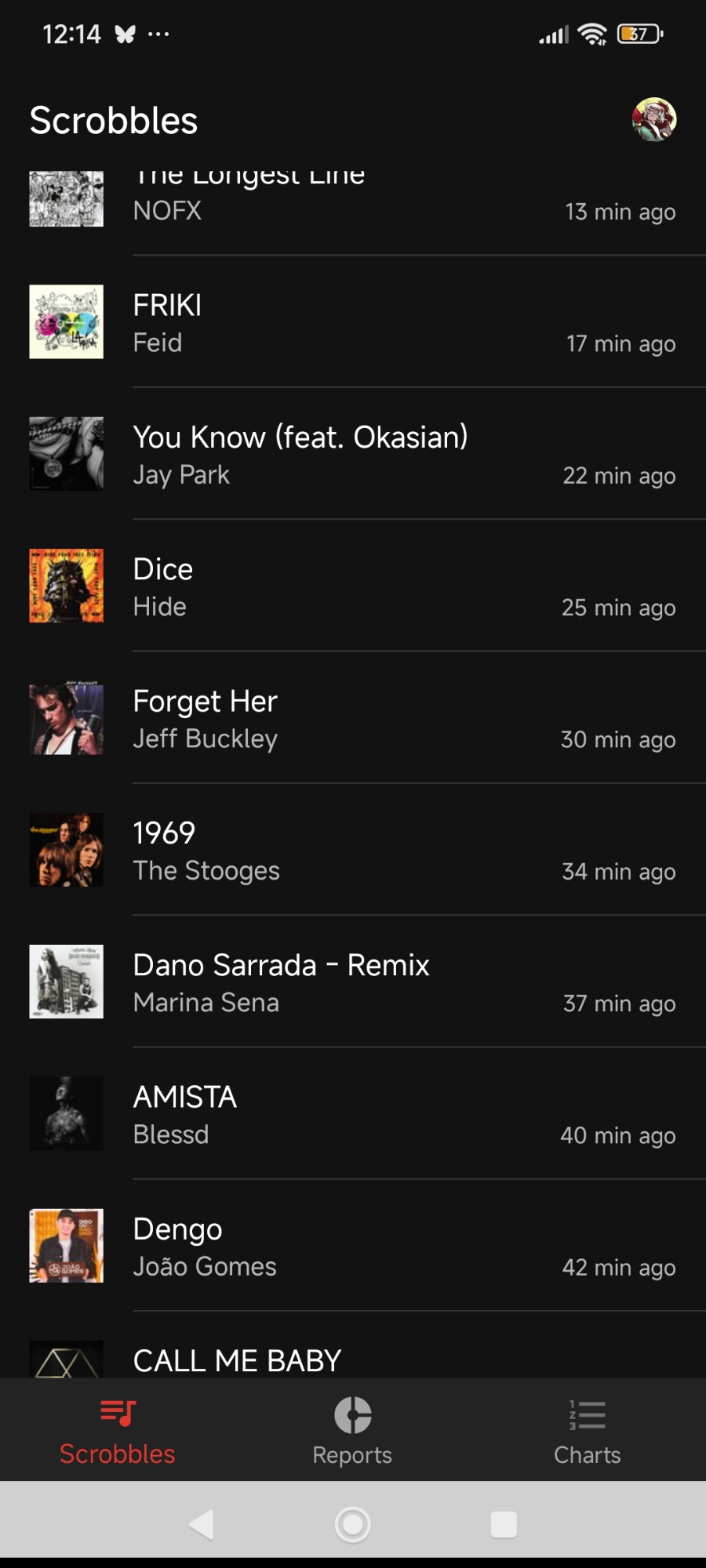
Task: Switch to the Reports tab
Action: pyautogui.click(x=352, y=1431)
